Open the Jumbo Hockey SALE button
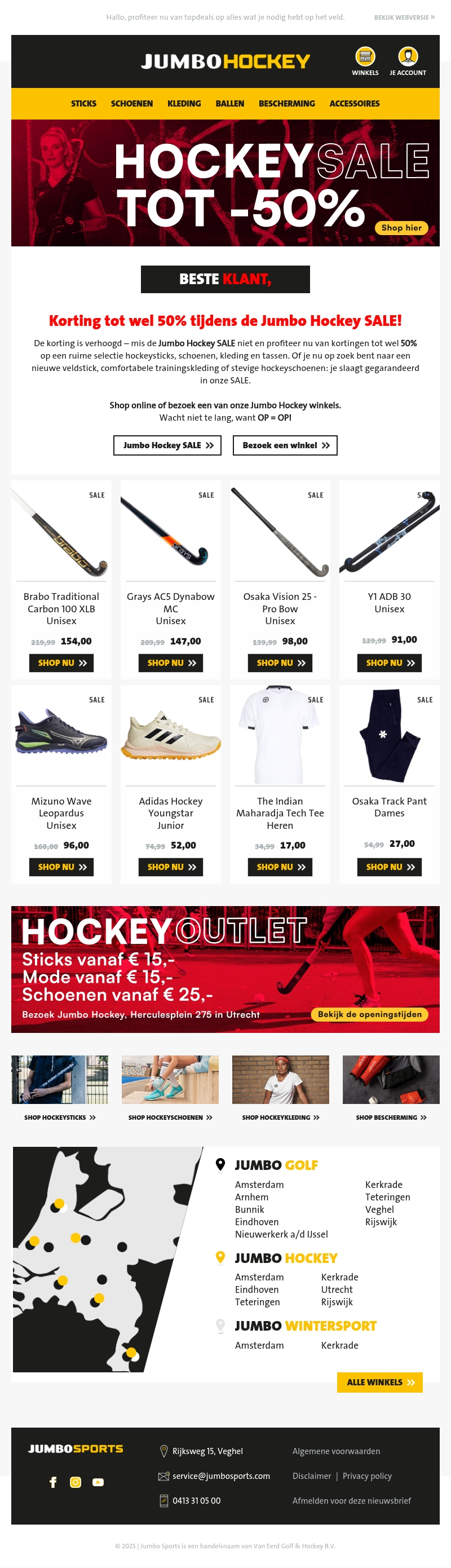The width and height of the screenshot is (451, 1568). click(x=167, y=445)
